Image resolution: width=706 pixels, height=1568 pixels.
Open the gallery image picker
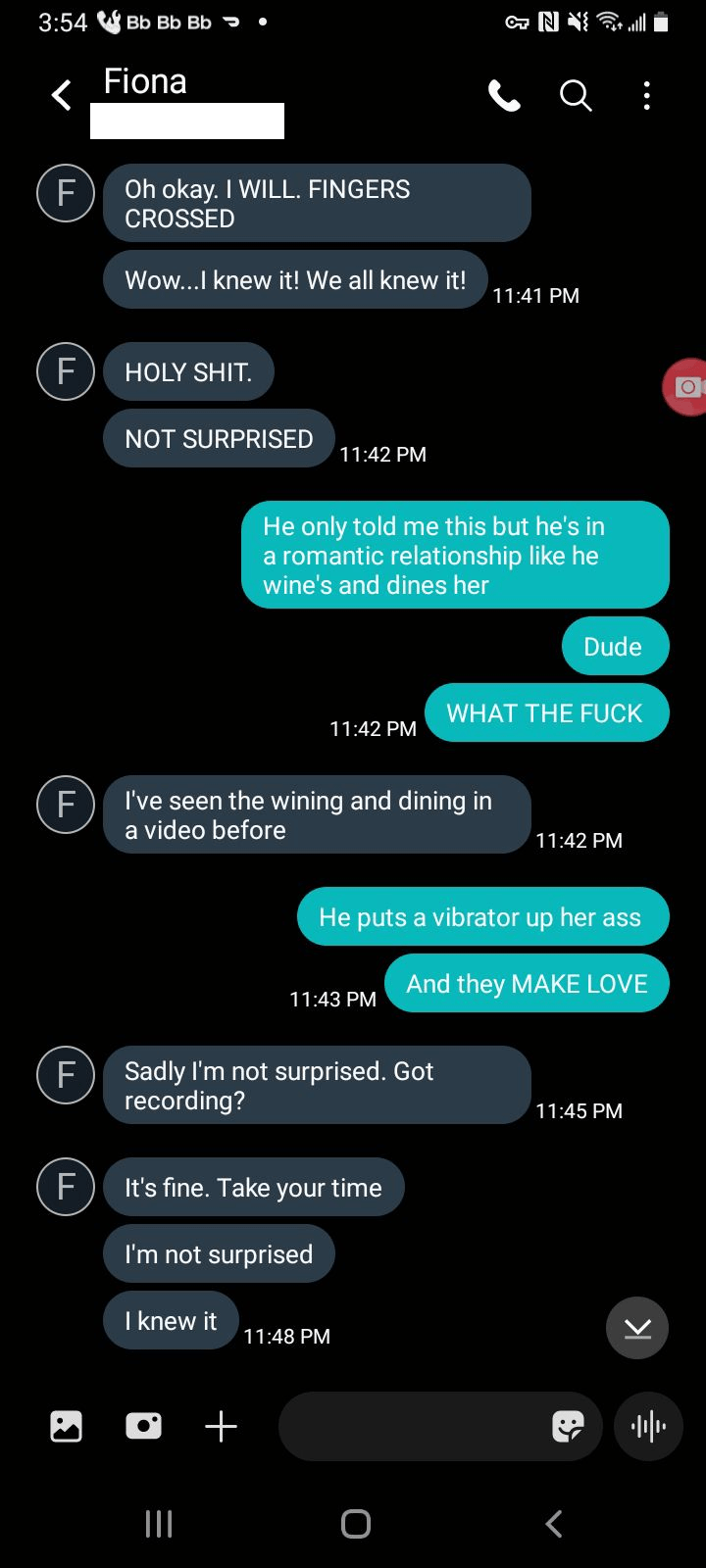(x=66, y=1426)
